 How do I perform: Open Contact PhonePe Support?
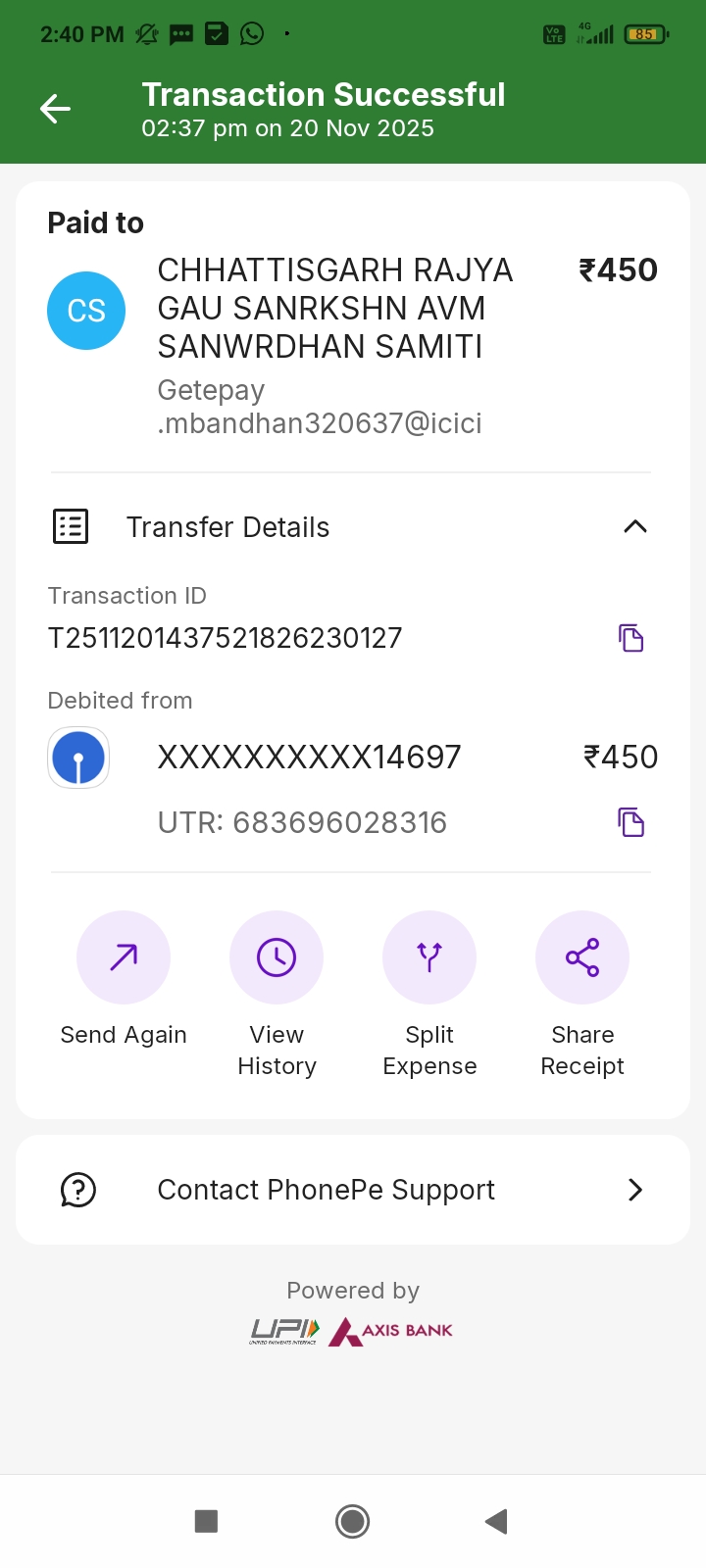(x=353, y=1190)
